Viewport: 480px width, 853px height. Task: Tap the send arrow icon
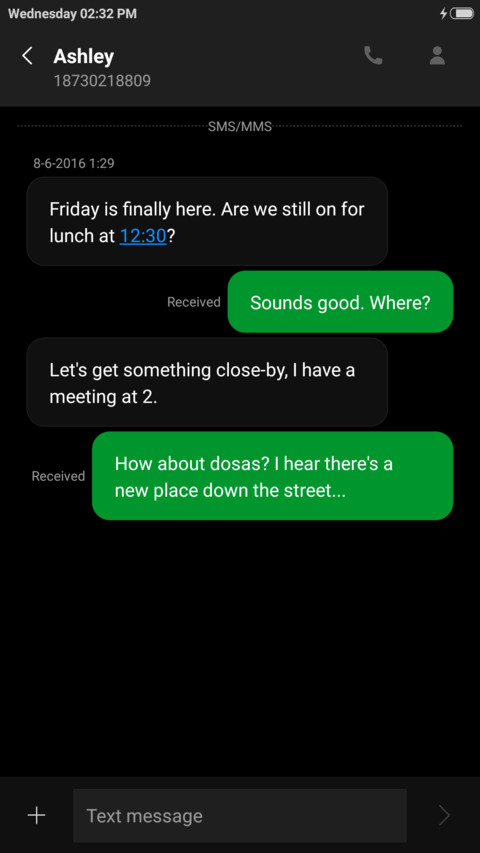pos(445,815)
